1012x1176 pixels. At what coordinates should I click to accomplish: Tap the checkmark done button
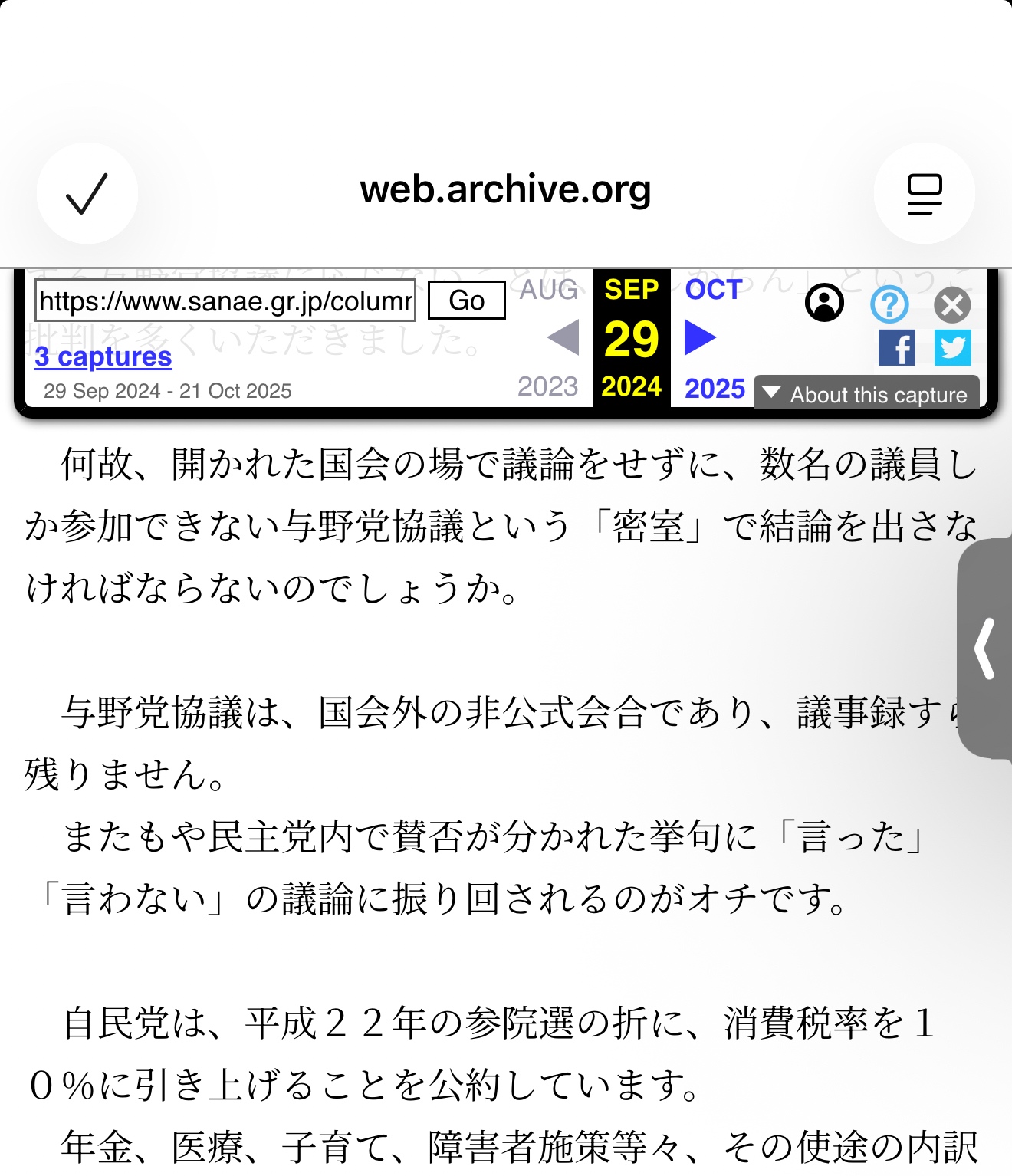pos(87,193)
